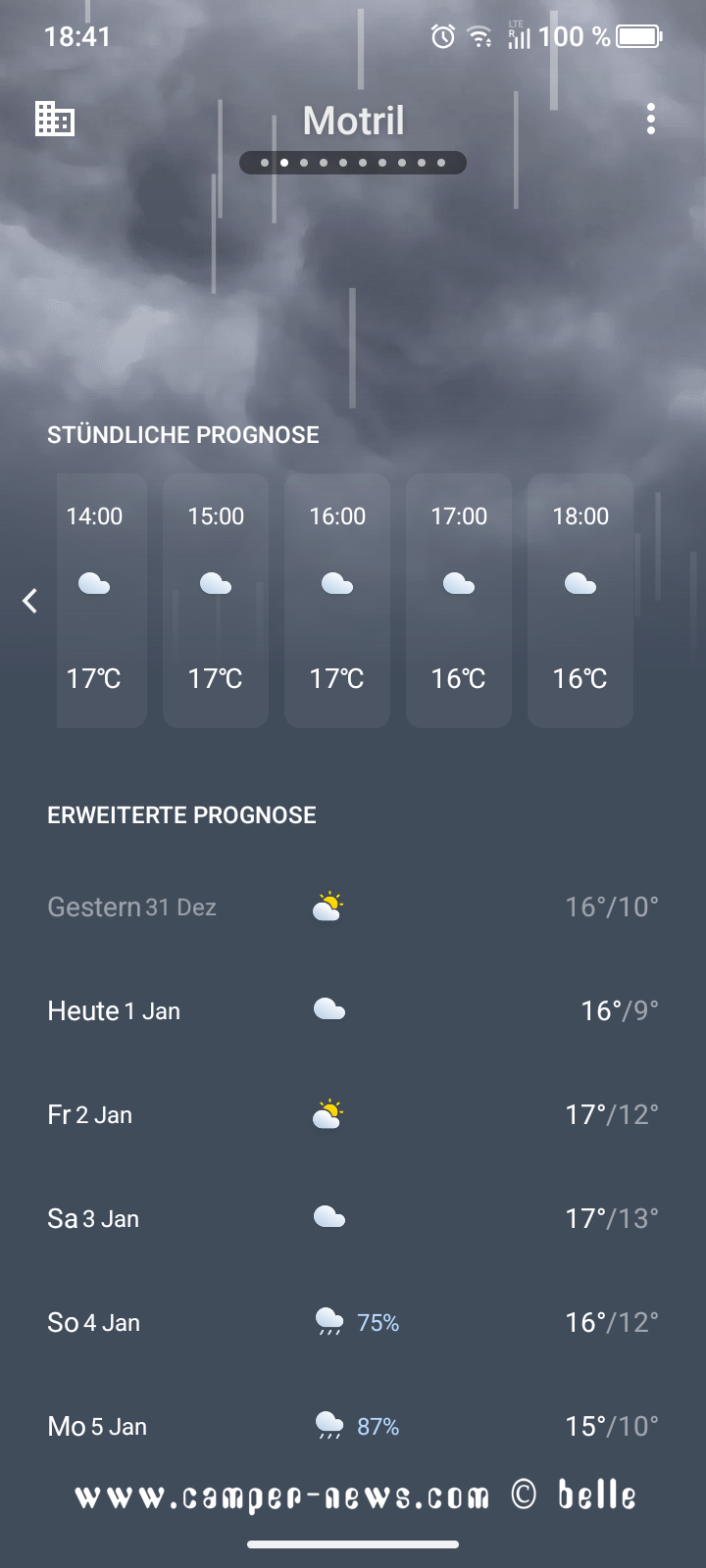
Task: Open the city management icon
Action: [55, 119]
